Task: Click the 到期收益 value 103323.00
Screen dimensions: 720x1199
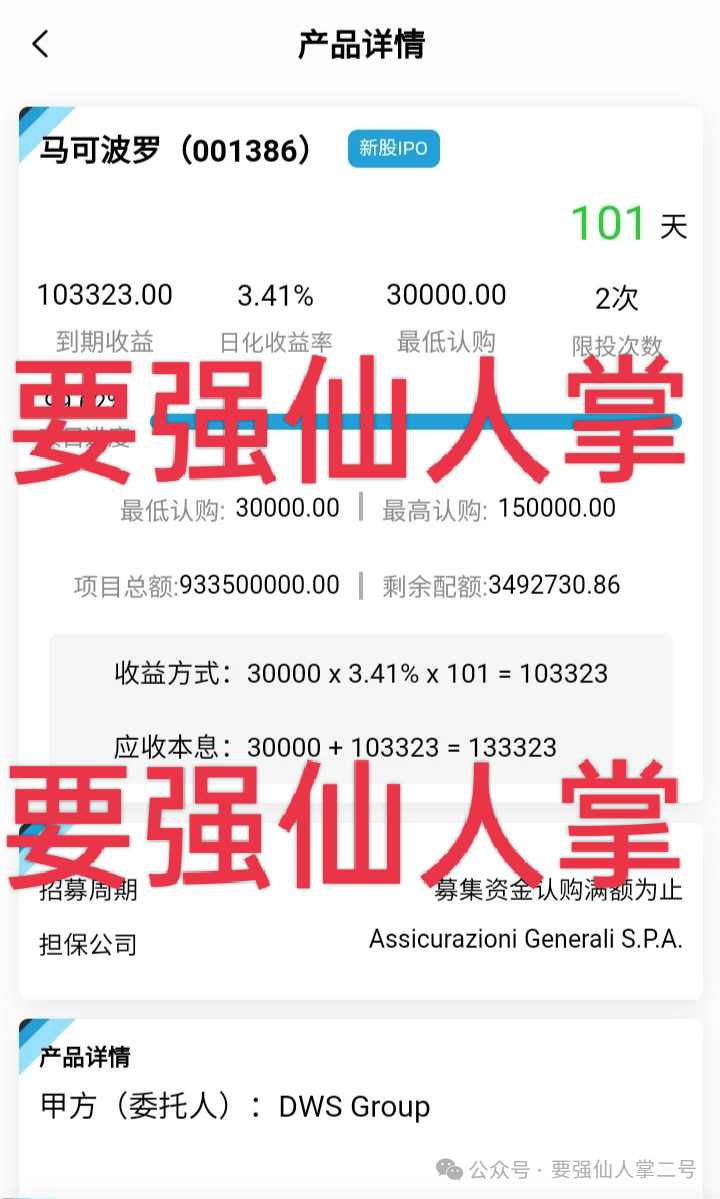Action: pyautogui.click(x=105, y=294)
